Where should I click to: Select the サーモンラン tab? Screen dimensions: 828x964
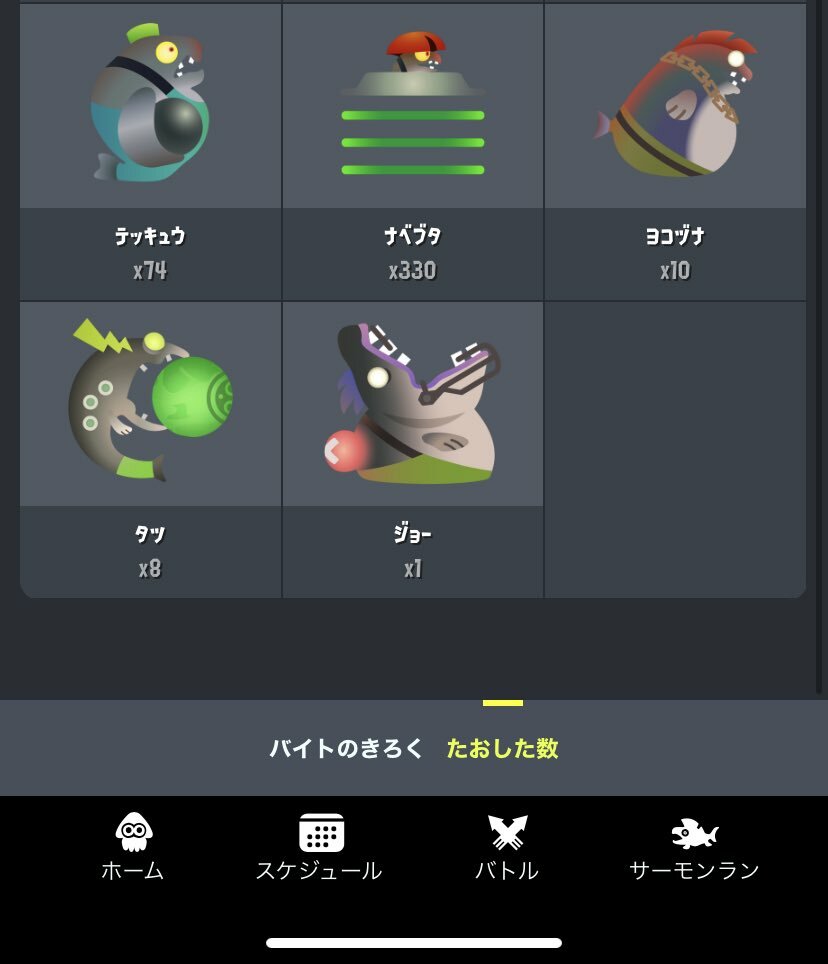tap(694, 847)
